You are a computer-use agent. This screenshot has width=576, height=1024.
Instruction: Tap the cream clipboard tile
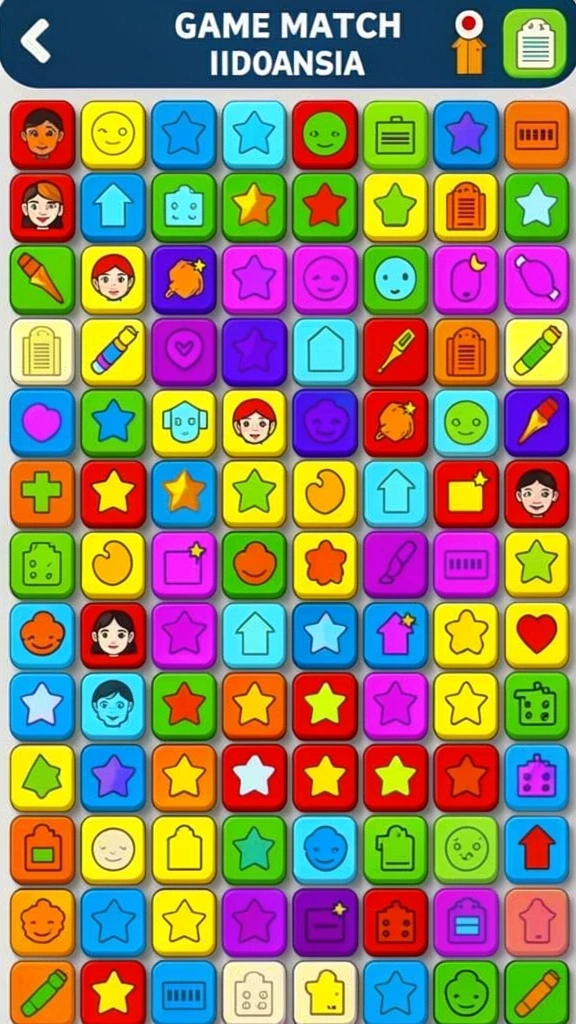42,351
